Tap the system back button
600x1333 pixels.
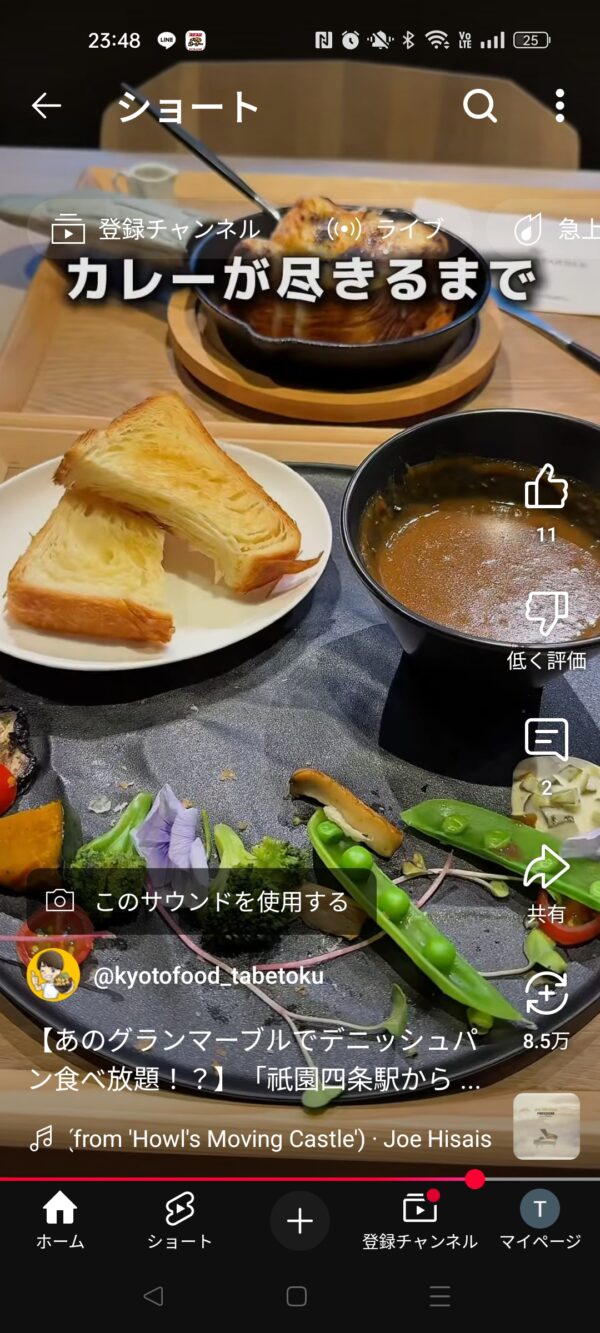pos(153,1297)
